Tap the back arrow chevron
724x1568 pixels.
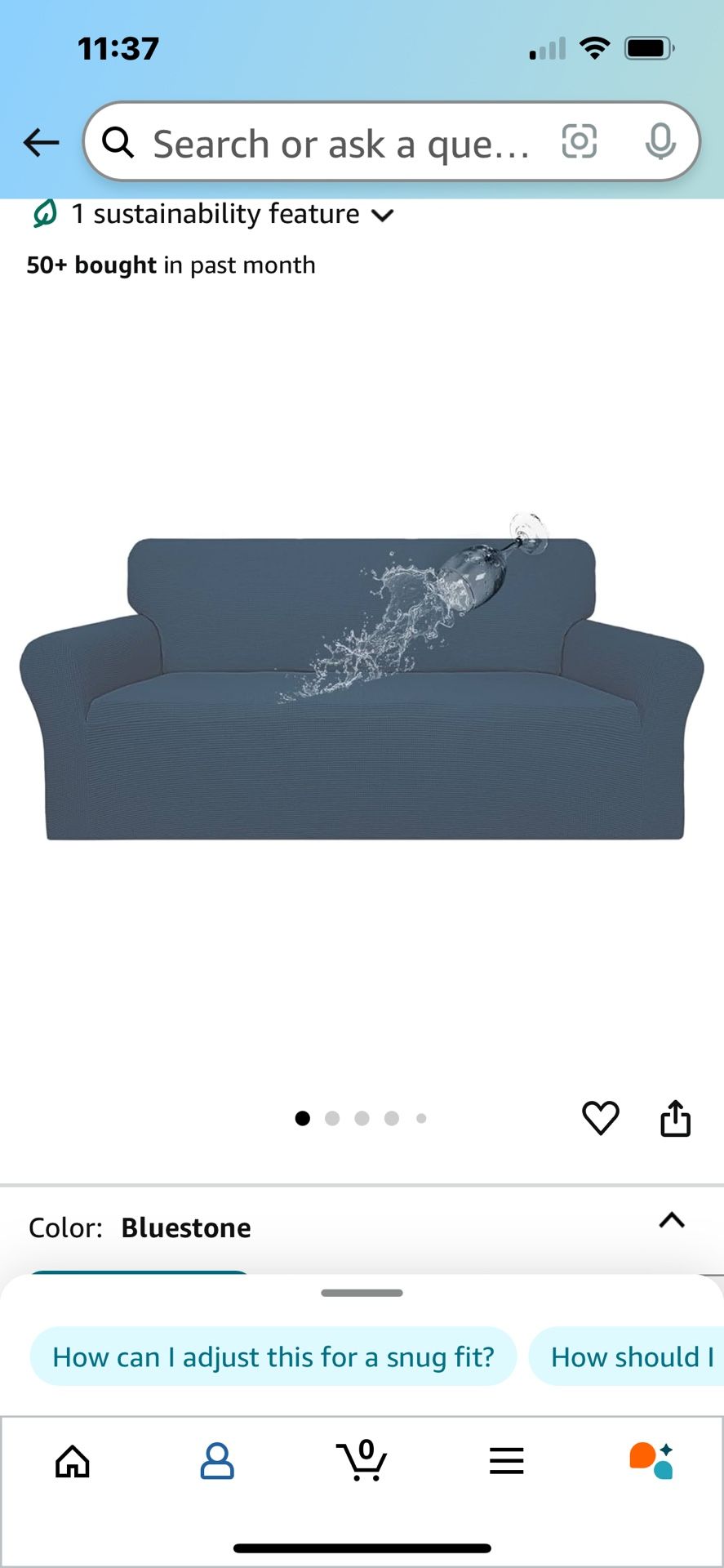pyautogui.click(x=40, y=142)
